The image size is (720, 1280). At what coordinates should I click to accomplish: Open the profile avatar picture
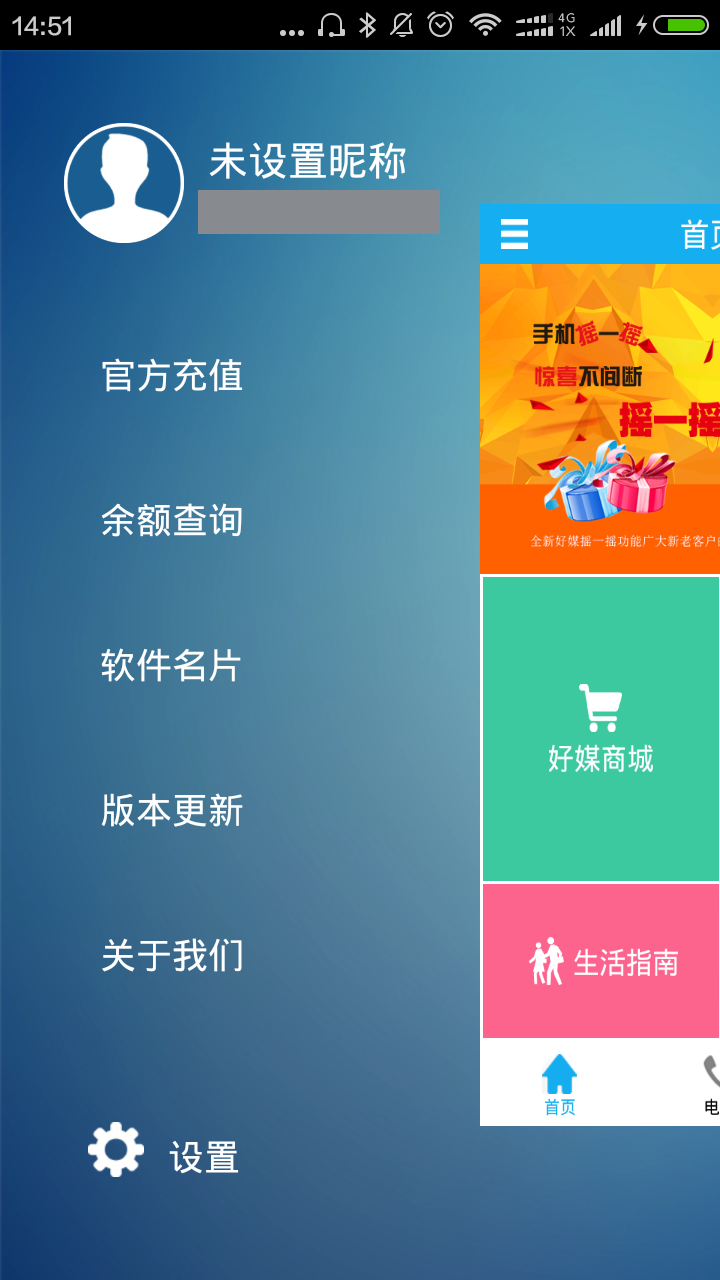pos(124,183)
